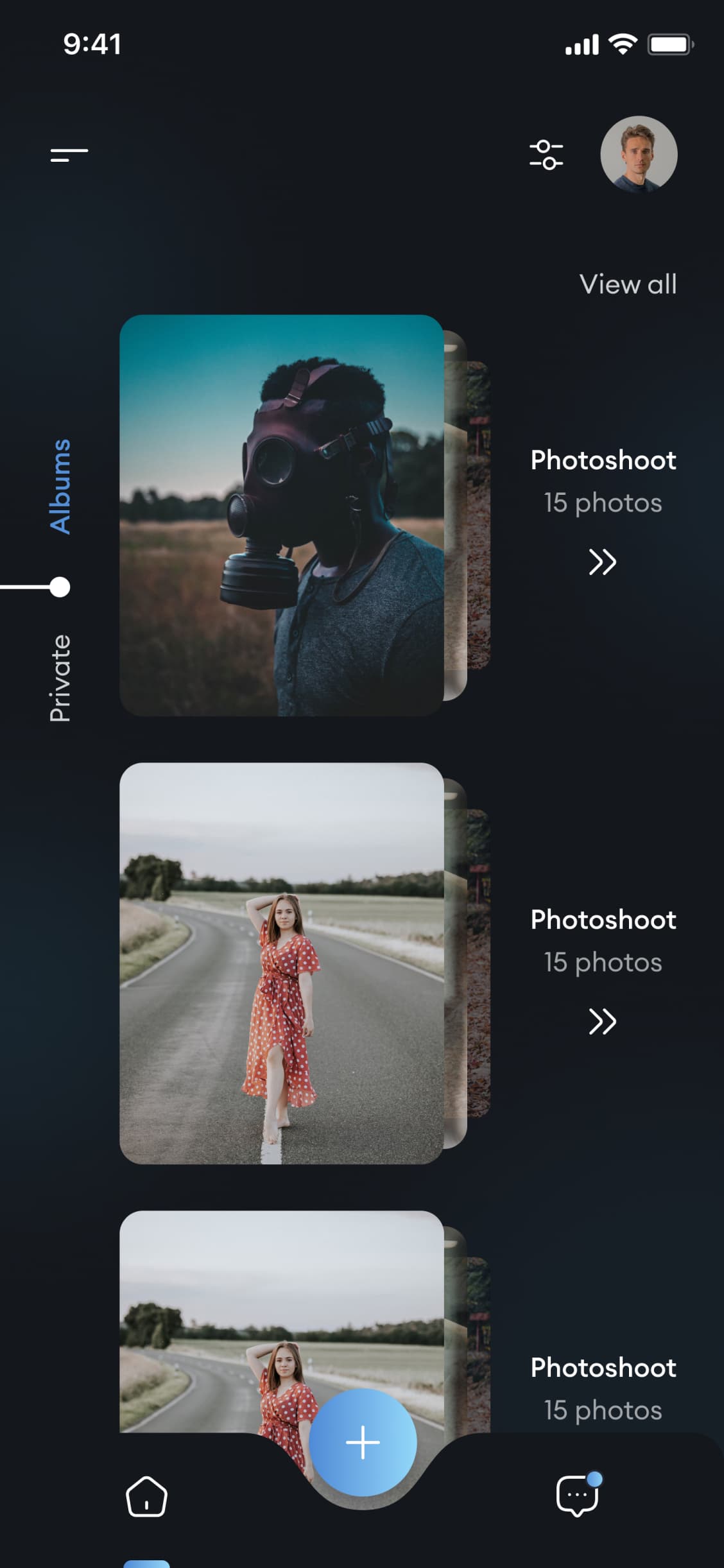Open the navigation hamburger menu

click(69, 154)
